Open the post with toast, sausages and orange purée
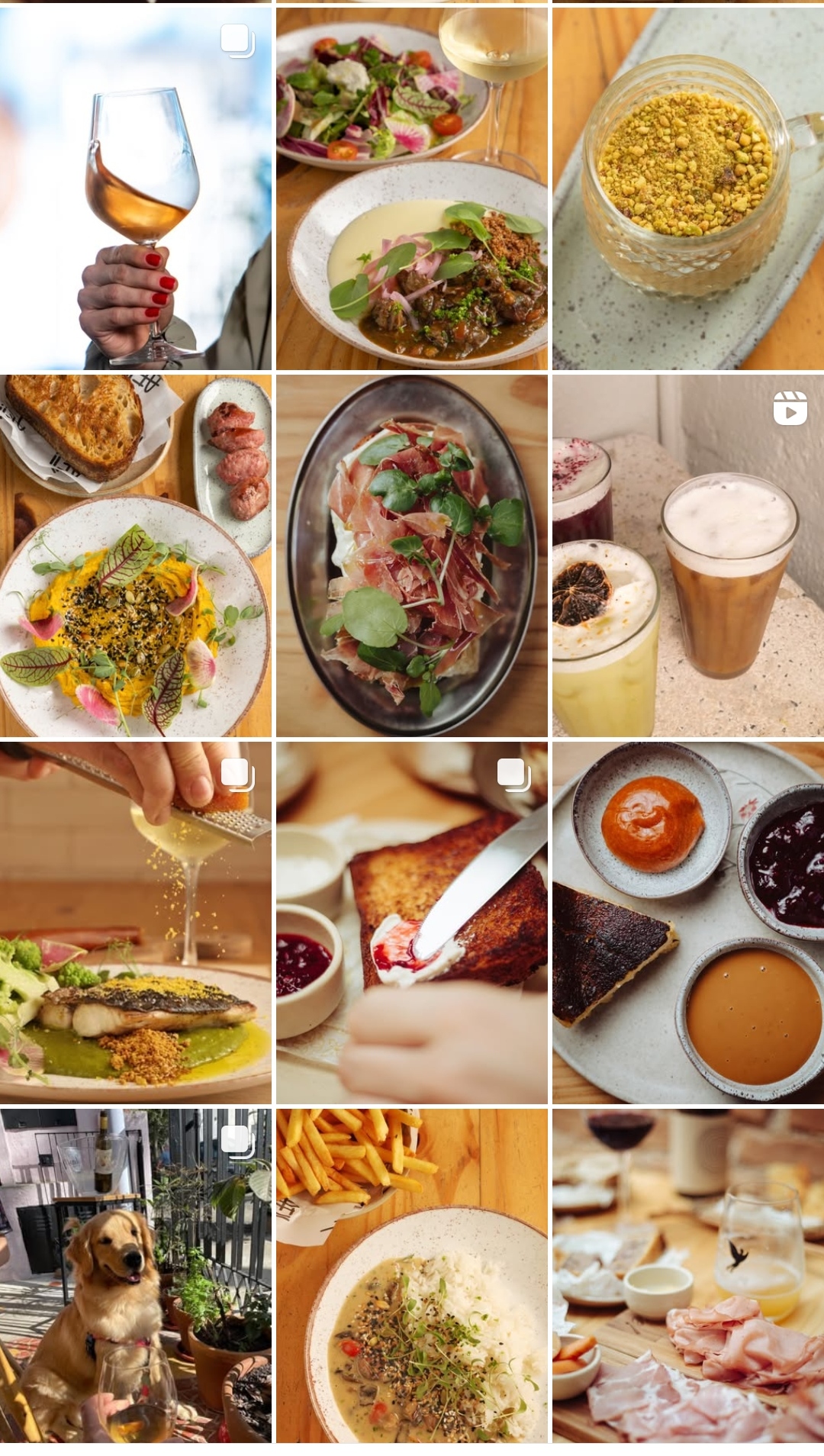The width and height of the screenshot is (824, 1456). point(136,556)
